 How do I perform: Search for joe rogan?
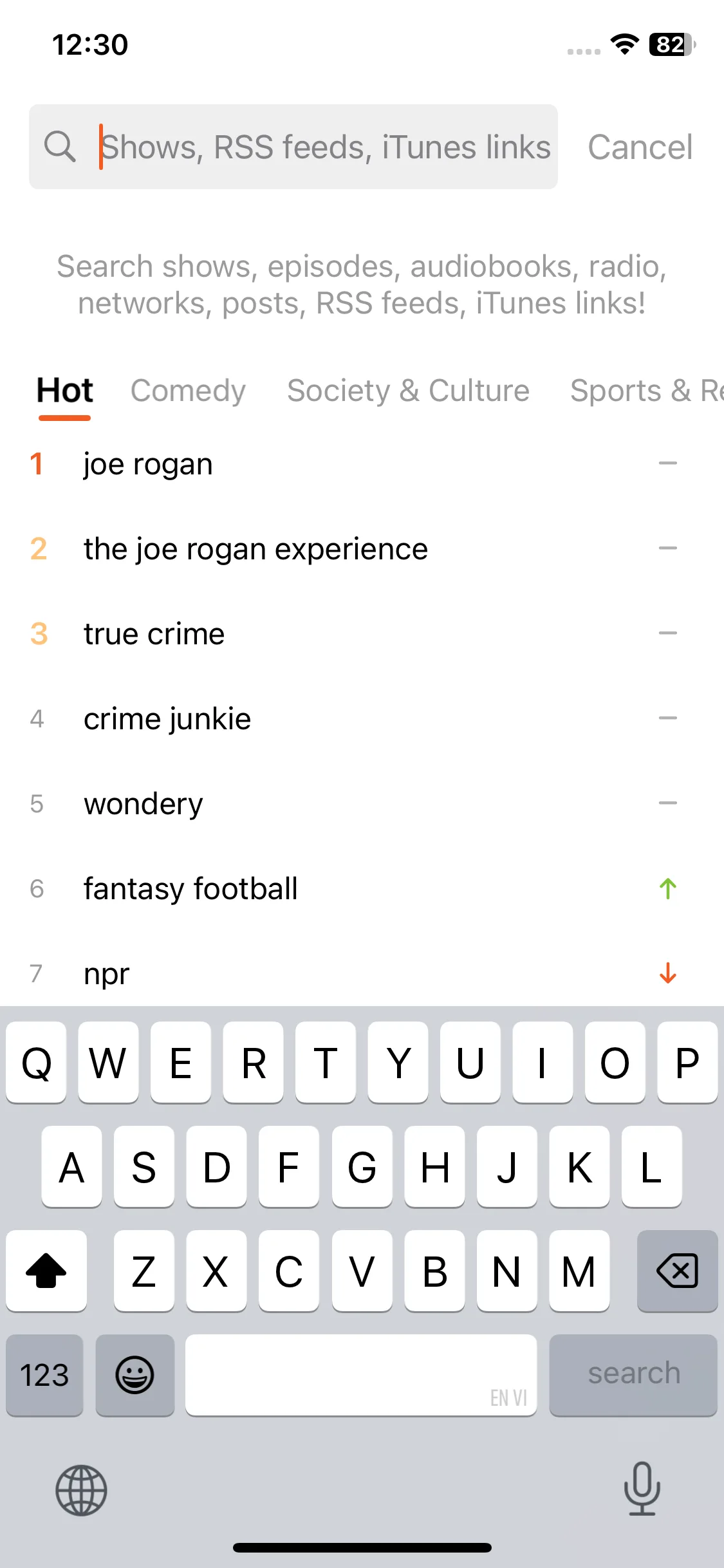tap(148, 464)
